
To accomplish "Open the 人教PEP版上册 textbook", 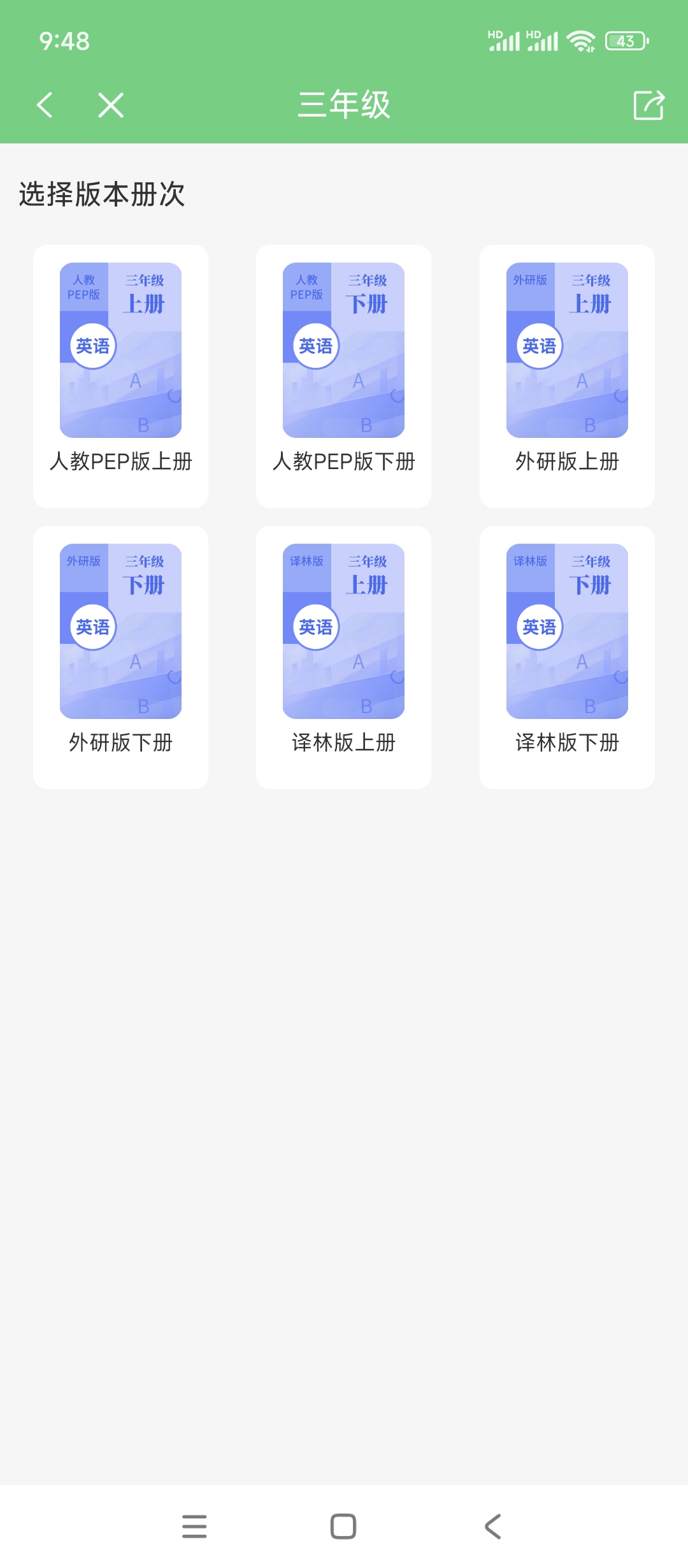I will point(120,376).
